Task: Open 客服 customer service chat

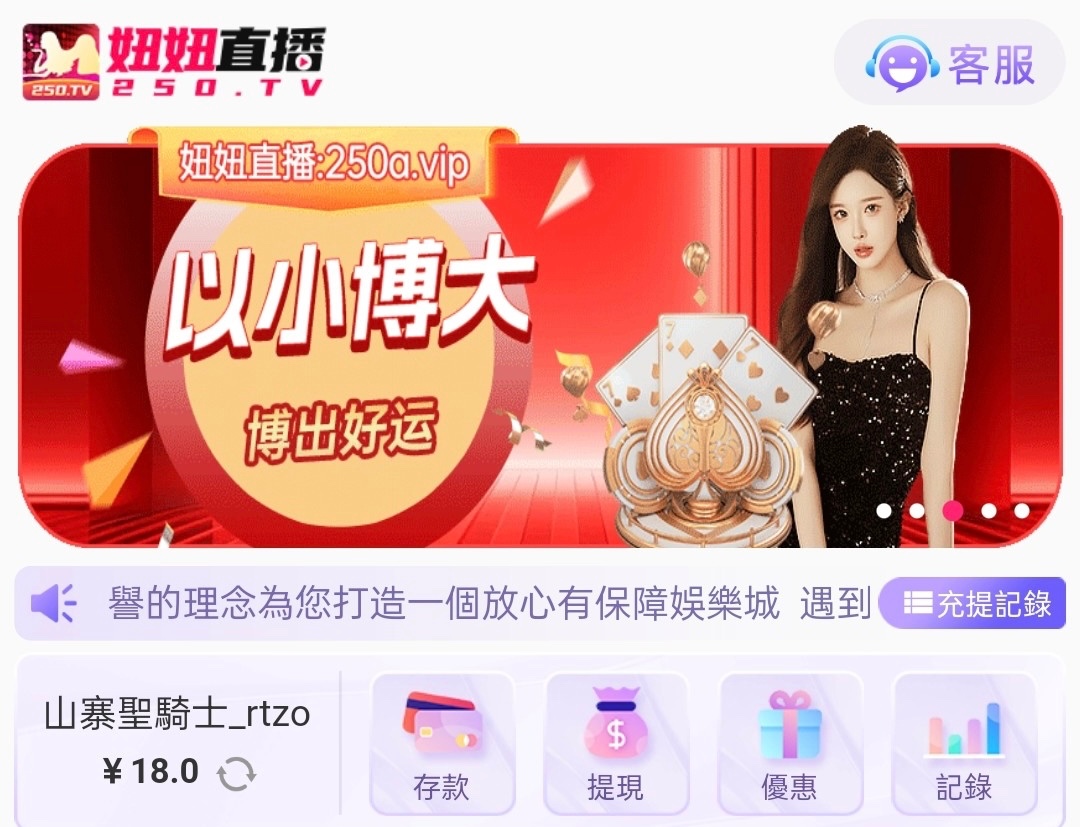Action: point(950,63)
